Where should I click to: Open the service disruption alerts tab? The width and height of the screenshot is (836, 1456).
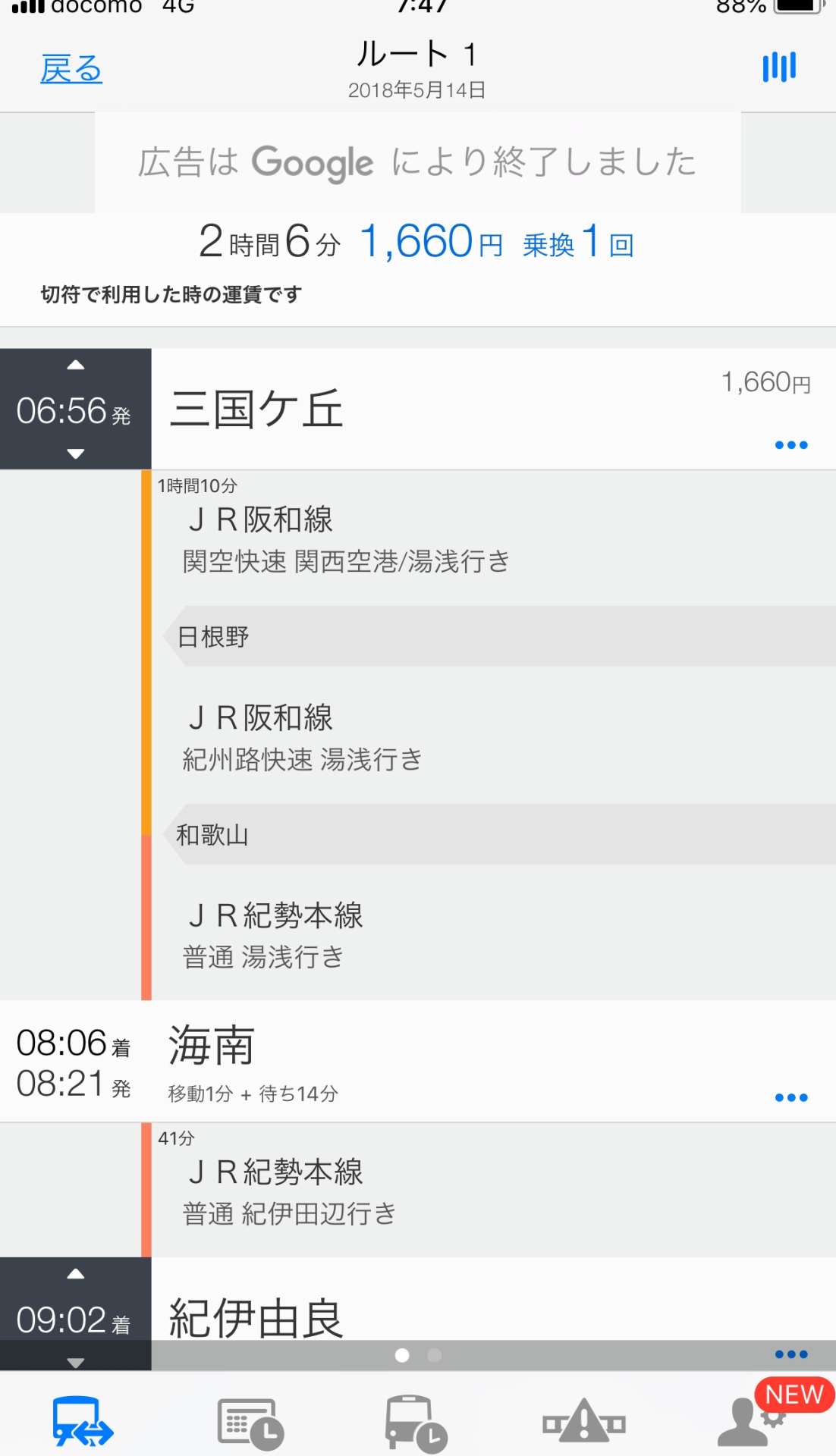pos(584,1420)
